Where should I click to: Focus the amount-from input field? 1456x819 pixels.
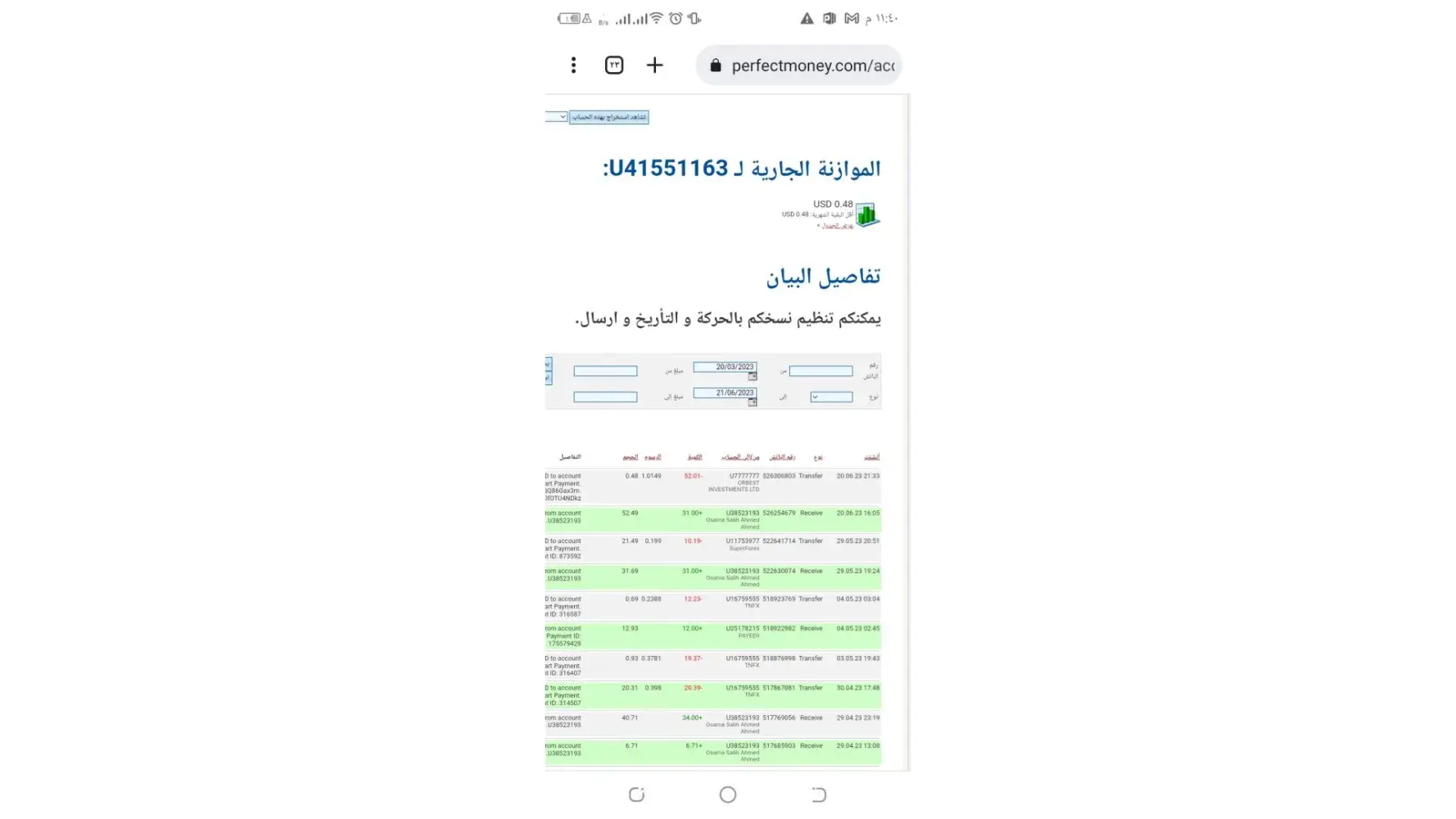(x=605, y=371)
